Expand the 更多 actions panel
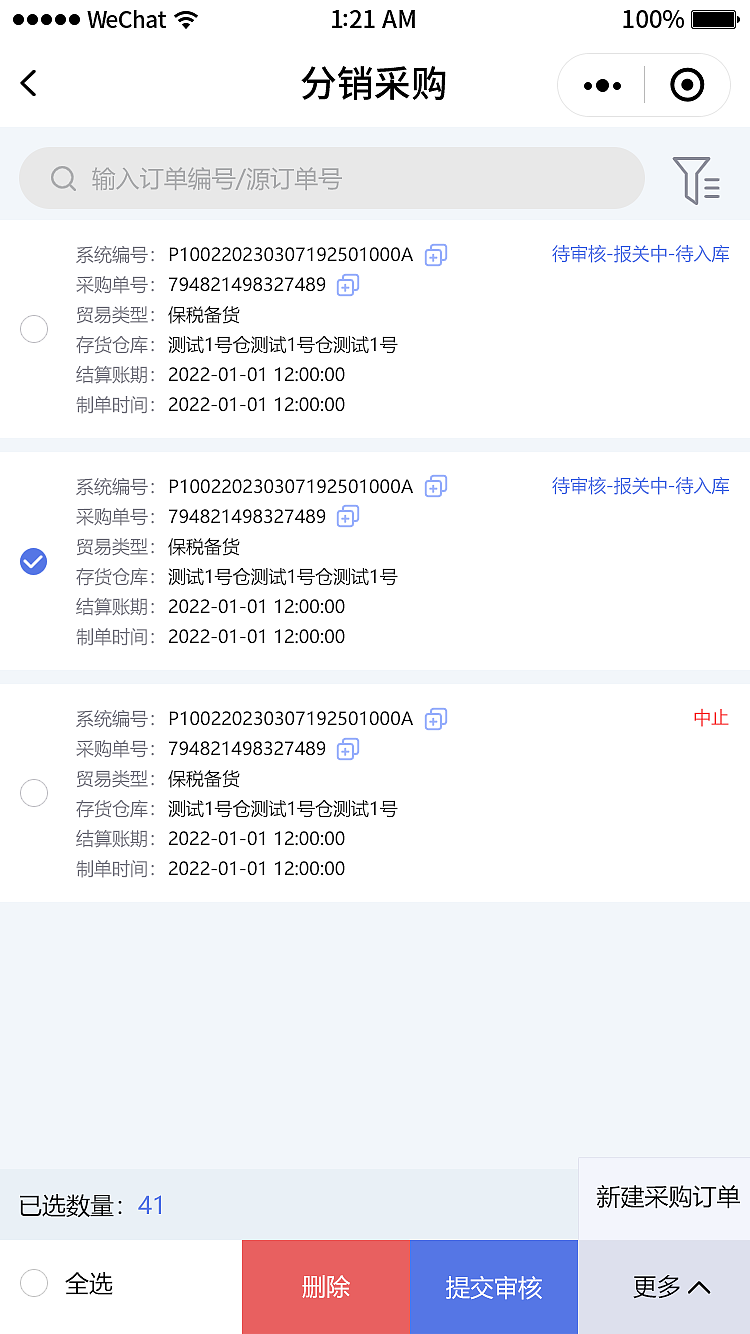750x1334 pixels. coord(663,1287)
